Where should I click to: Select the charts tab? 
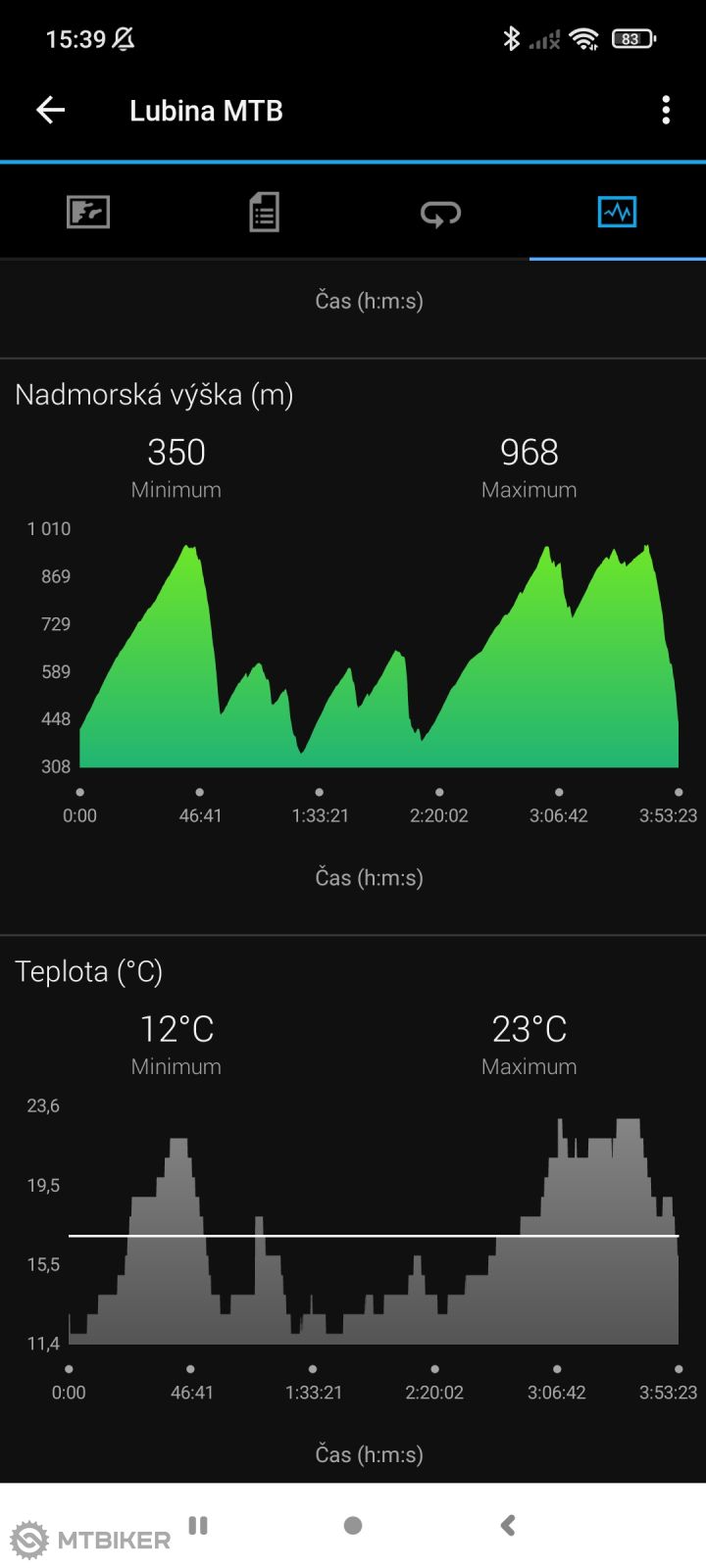617,212
